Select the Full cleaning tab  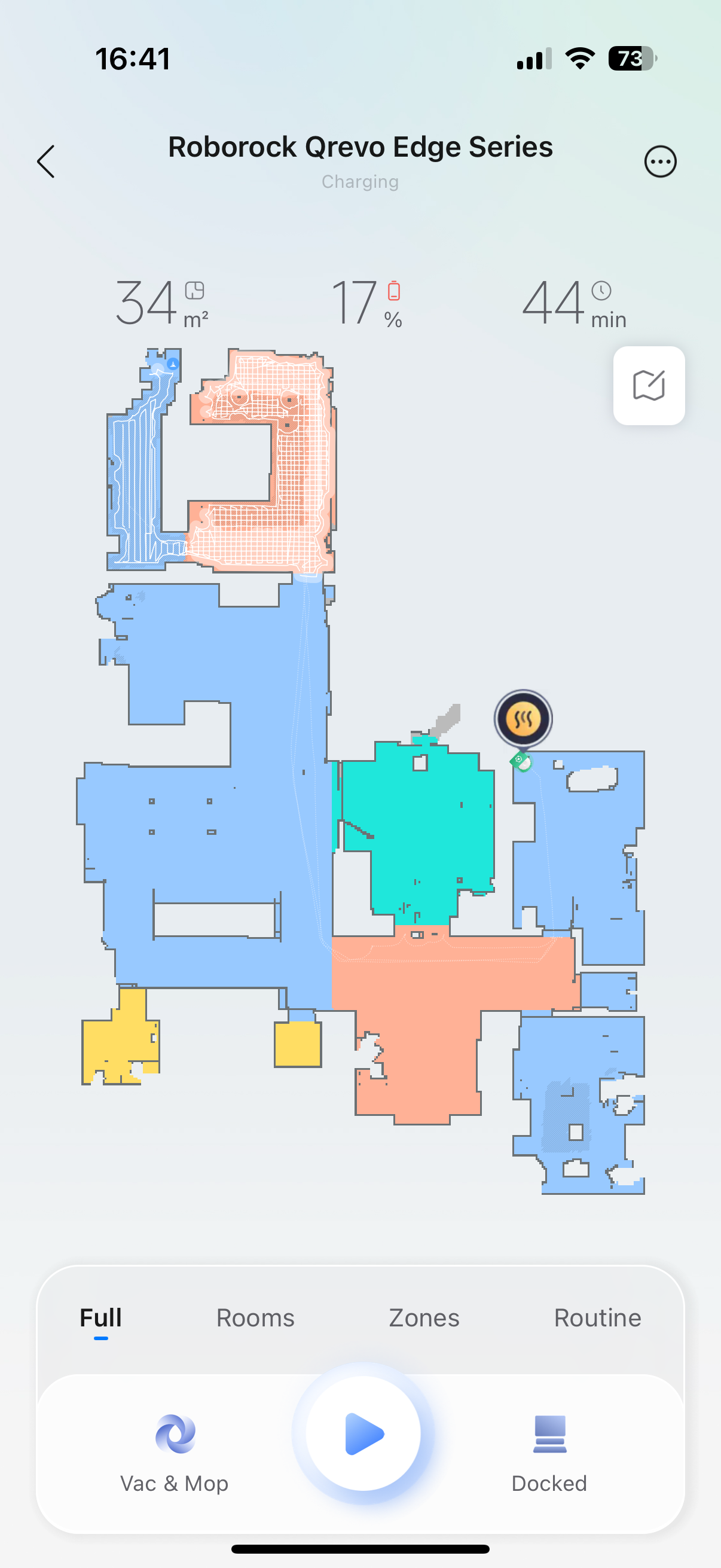tap(101, 1318)
